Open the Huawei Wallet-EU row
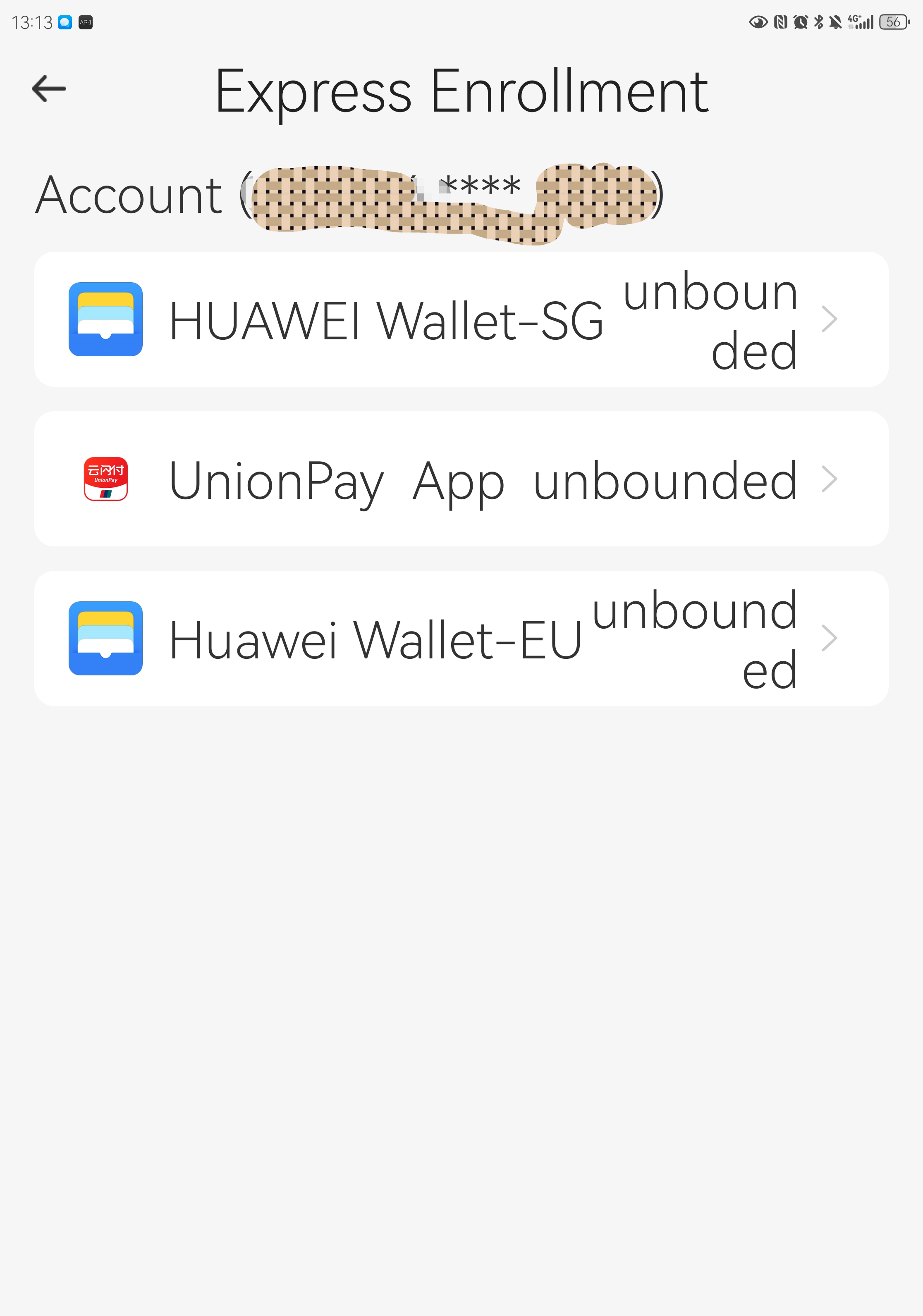Image resolution: width=923 pixels, height=1316 pixels. [x=461, y=639]
